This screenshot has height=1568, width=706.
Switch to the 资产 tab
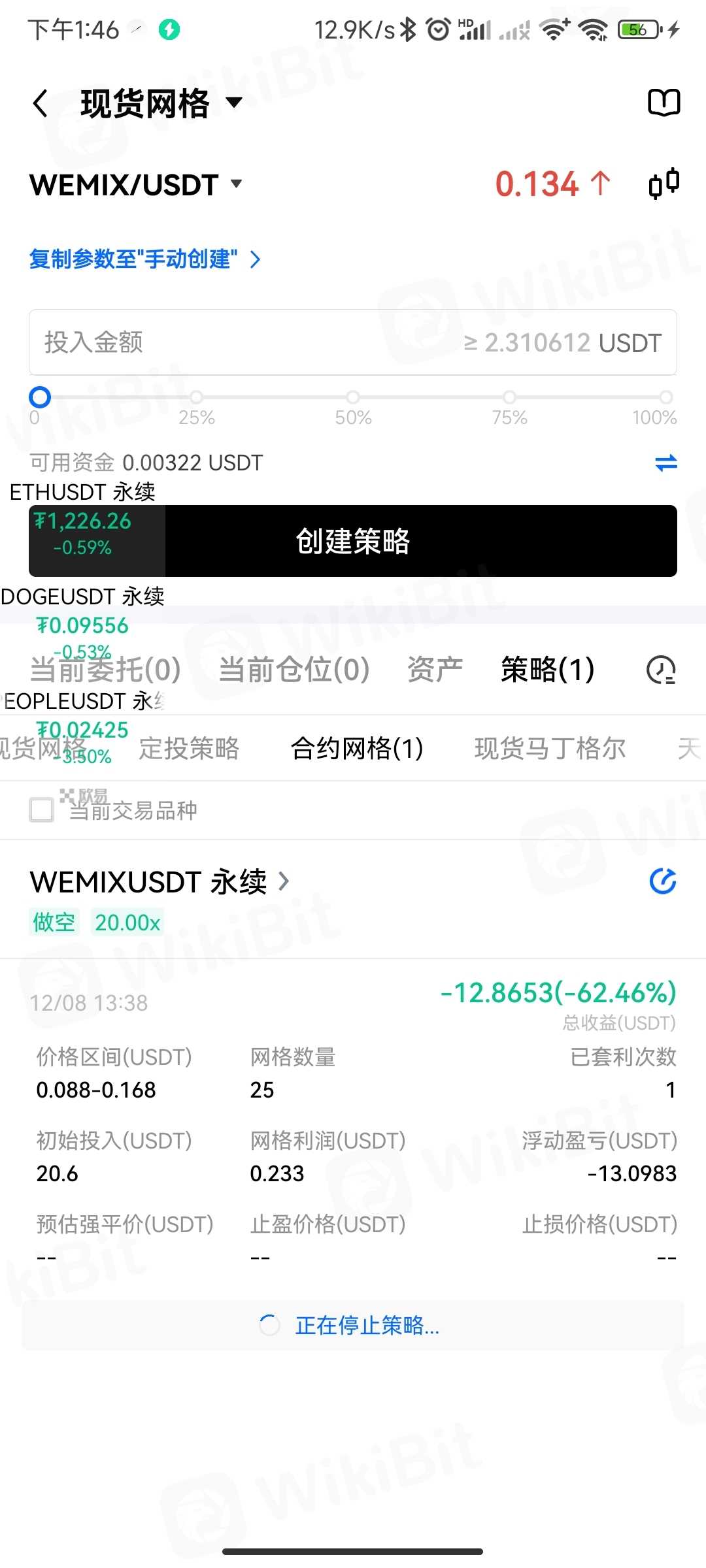click(x=435, y=670)
